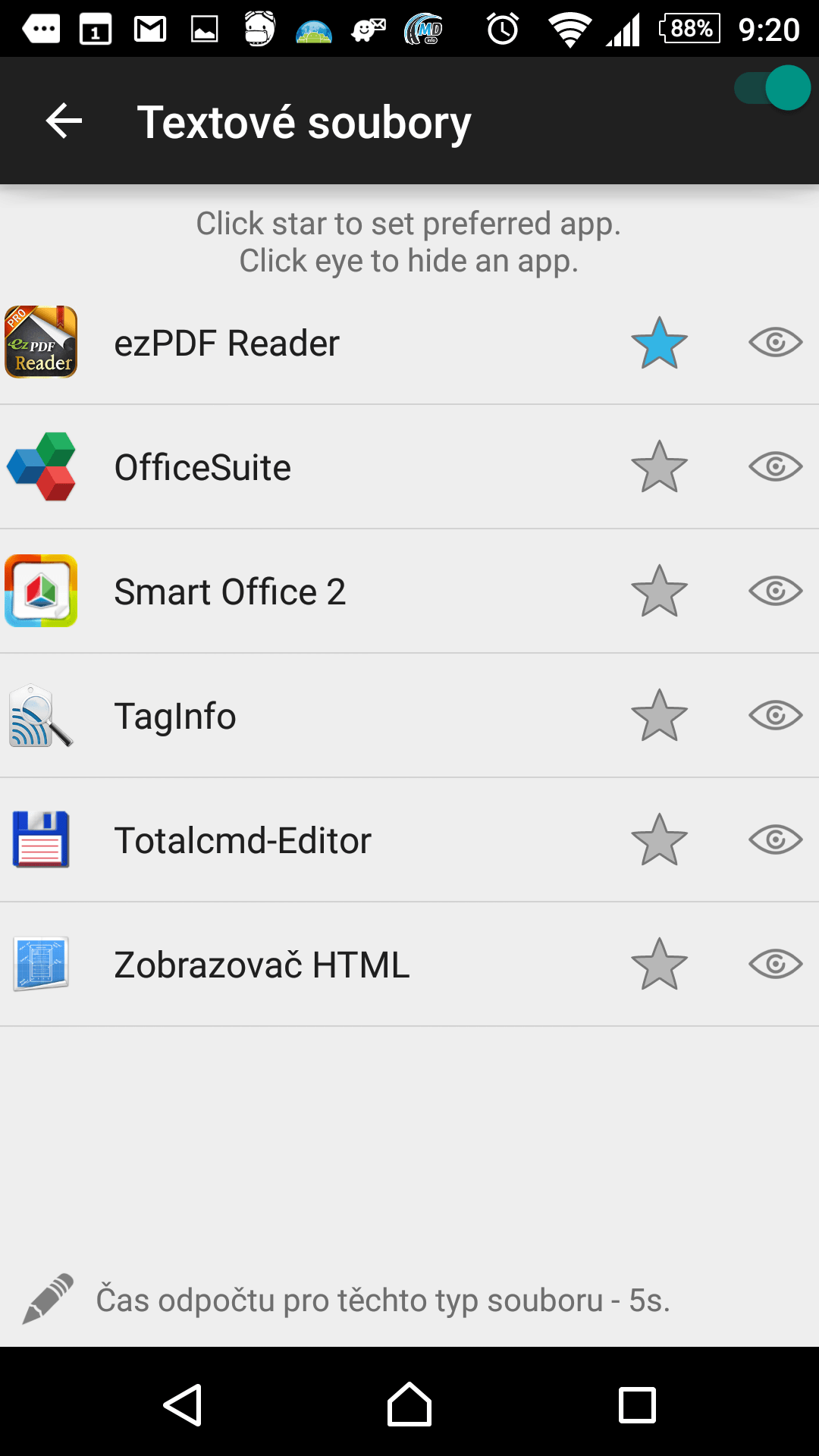Tap the system home button
This screenshot has height=1456, width=819.
pos(409,1404)
